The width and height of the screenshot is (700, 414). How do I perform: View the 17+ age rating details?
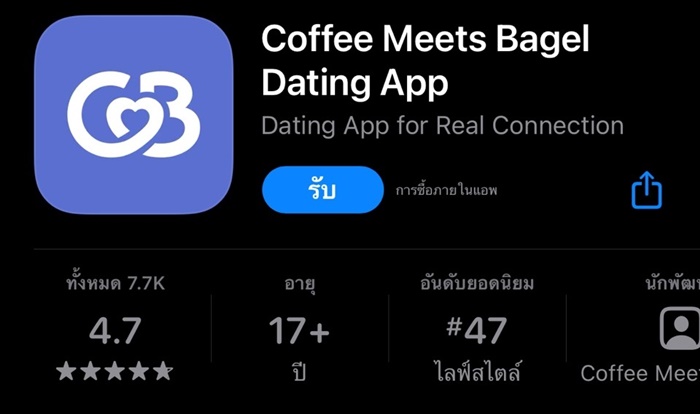tap(299, 330)
